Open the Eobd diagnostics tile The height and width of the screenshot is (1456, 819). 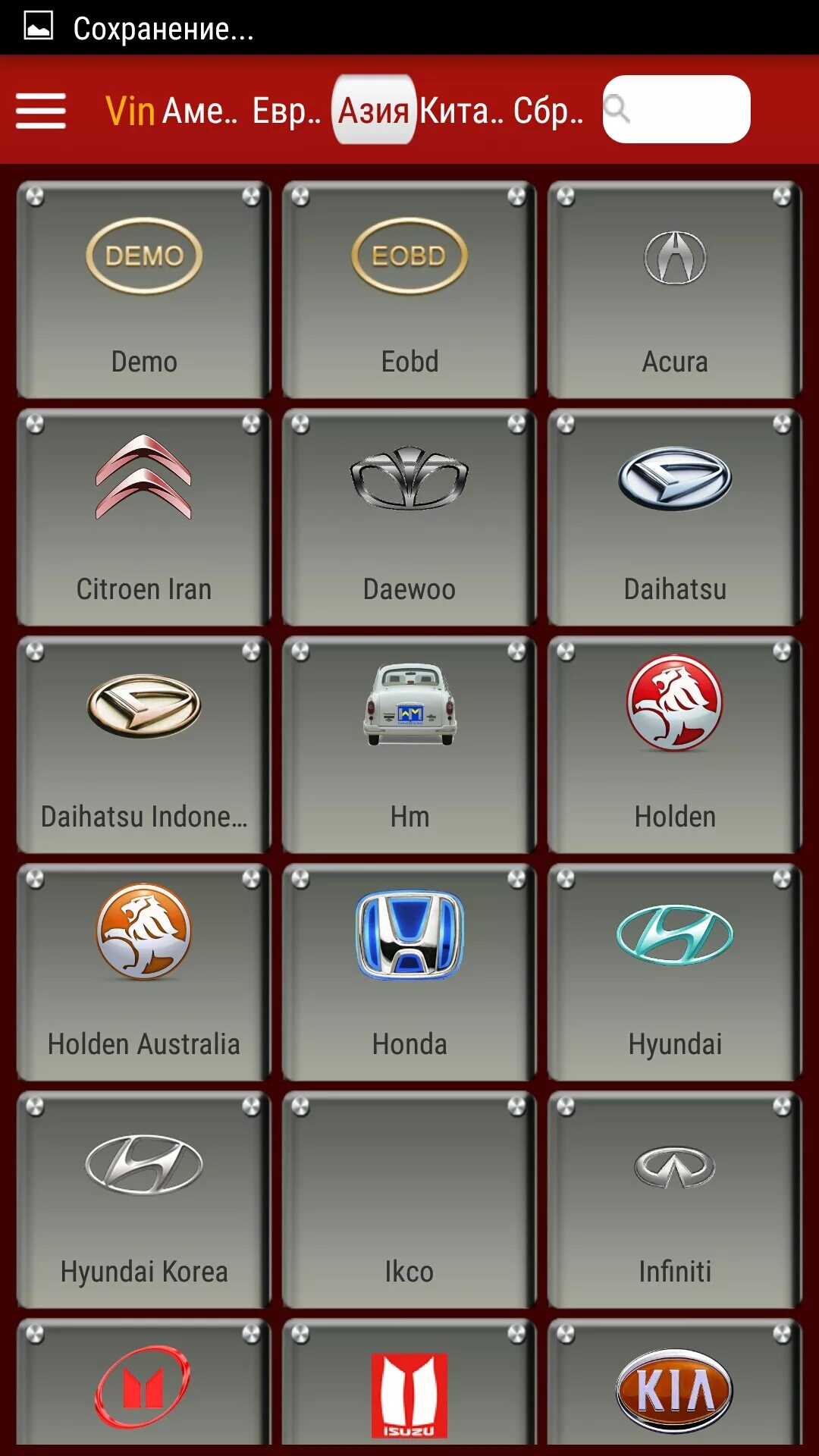click(x=409, y=290)
